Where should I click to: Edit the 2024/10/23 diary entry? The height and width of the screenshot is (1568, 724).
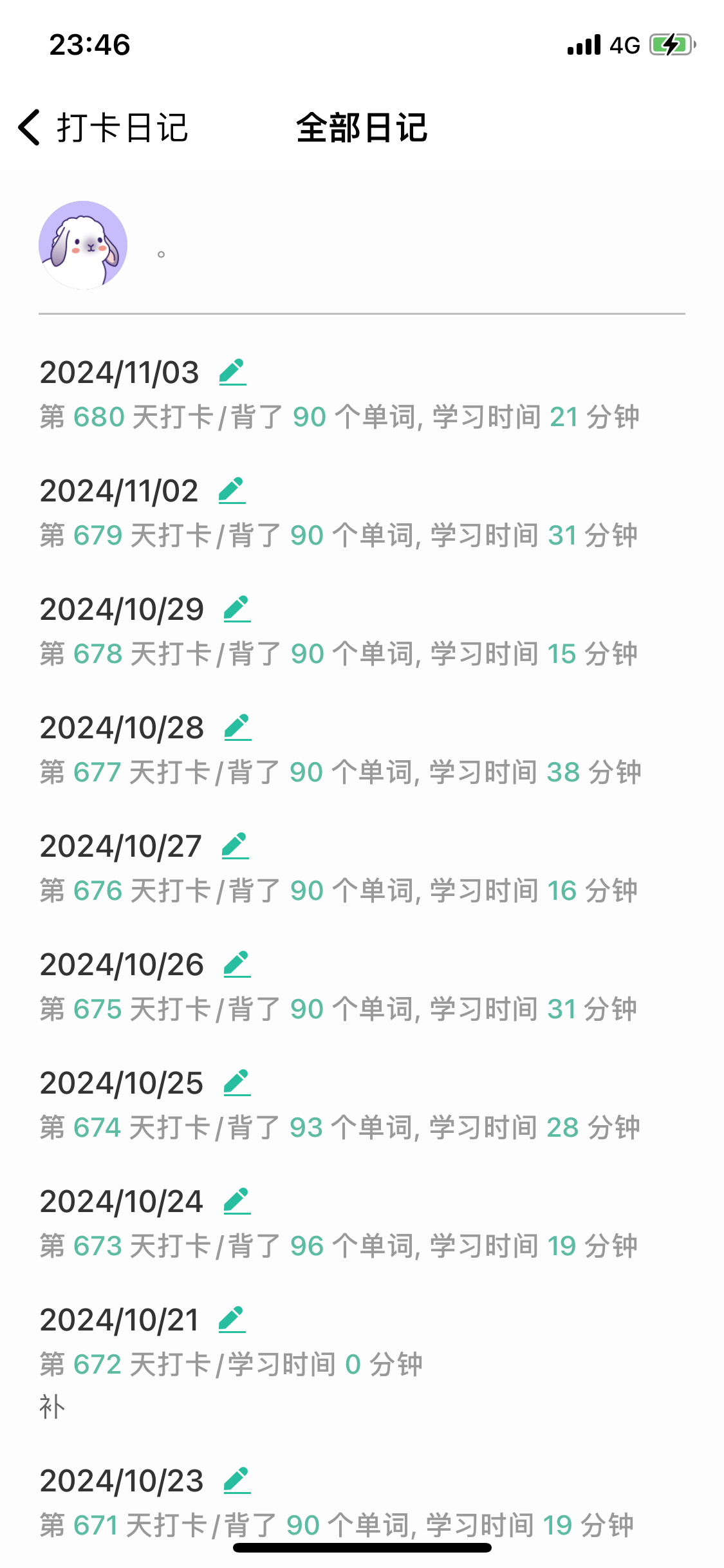pos(237,1480)
